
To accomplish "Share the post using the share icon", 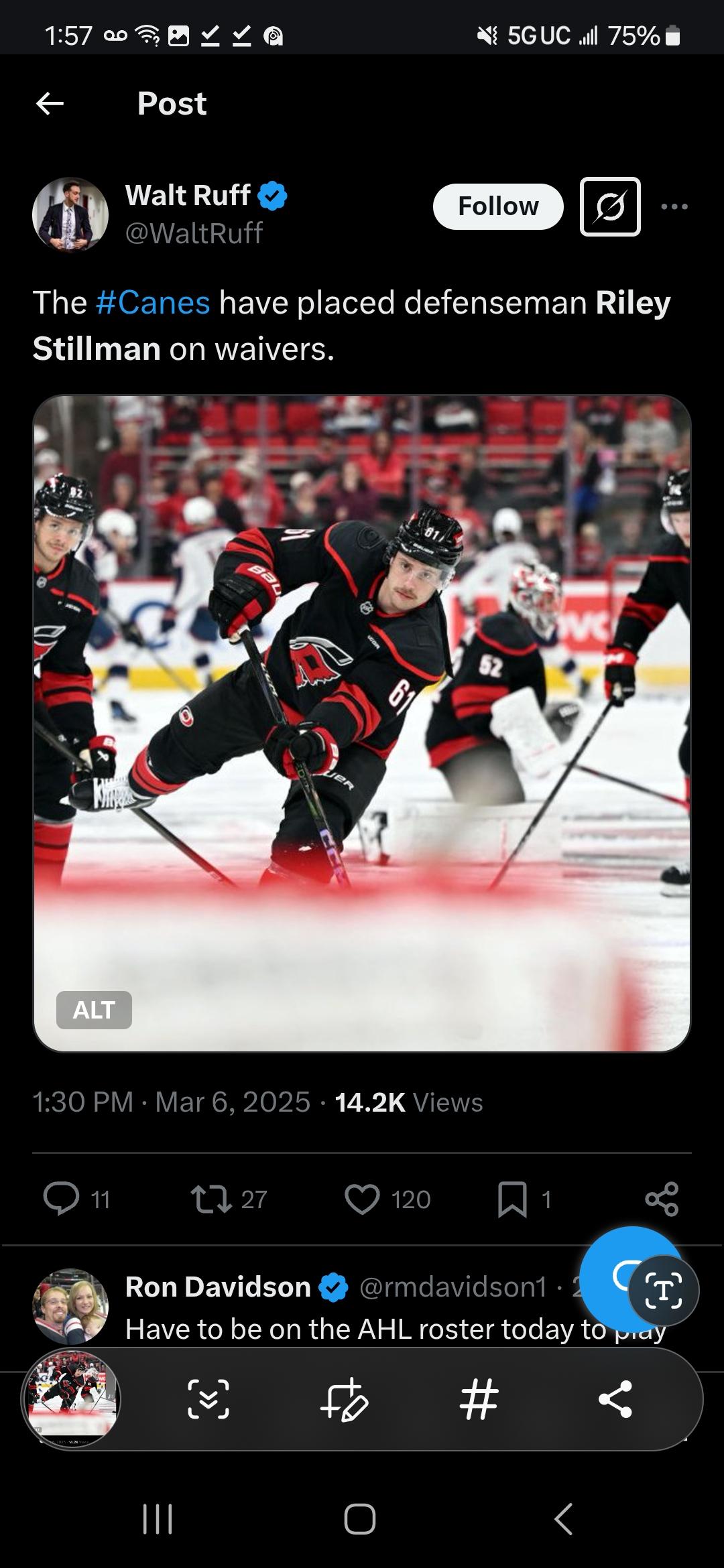I will (662, 1199).
